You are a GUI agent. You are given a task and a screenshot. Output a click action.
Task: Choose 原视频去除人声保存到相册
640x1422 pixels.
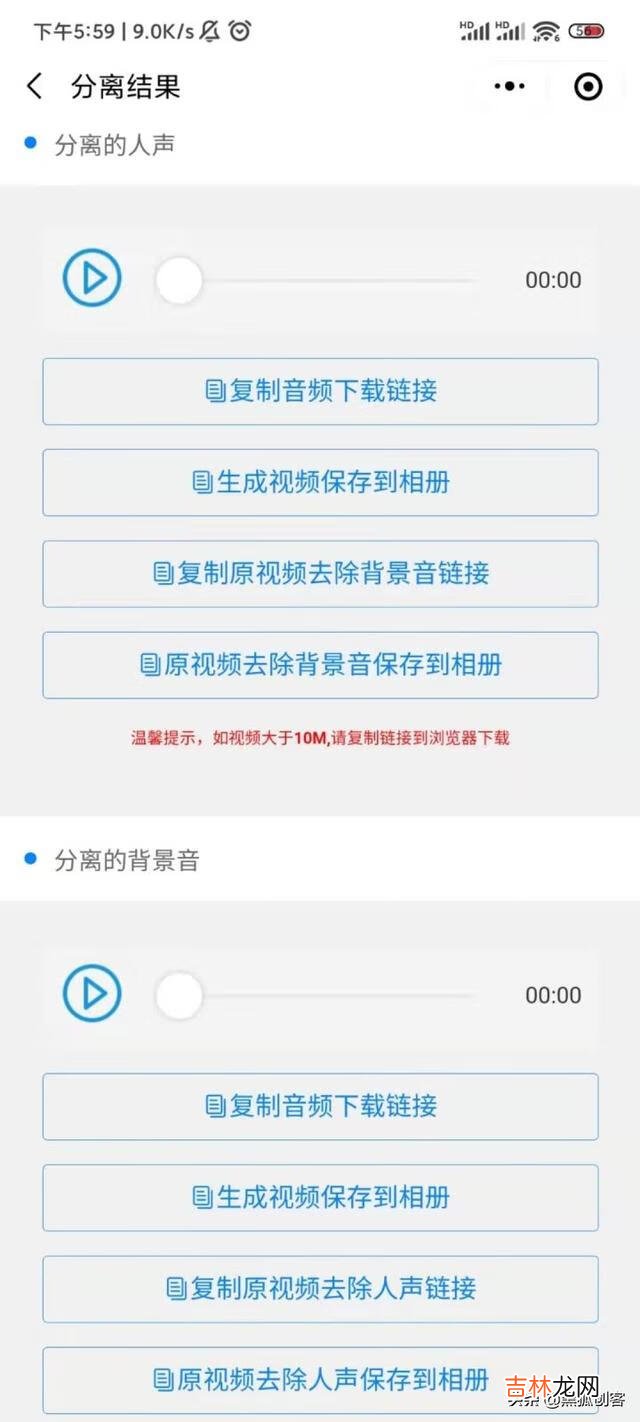point(320,1380)
